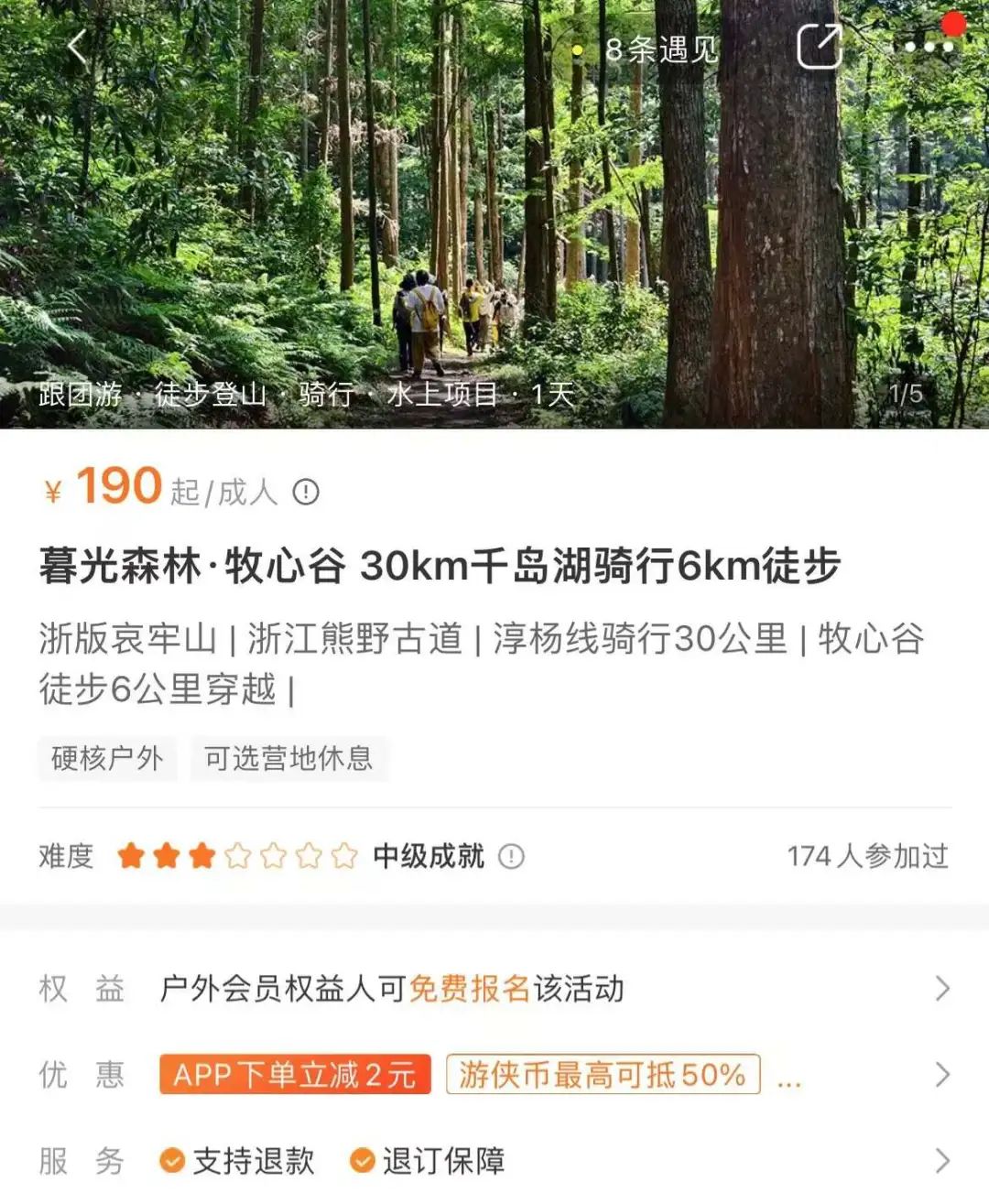Open the 优惠 discounts row
The height and width of the screenshot is (1204, 989).
[x=941, y=1075]
